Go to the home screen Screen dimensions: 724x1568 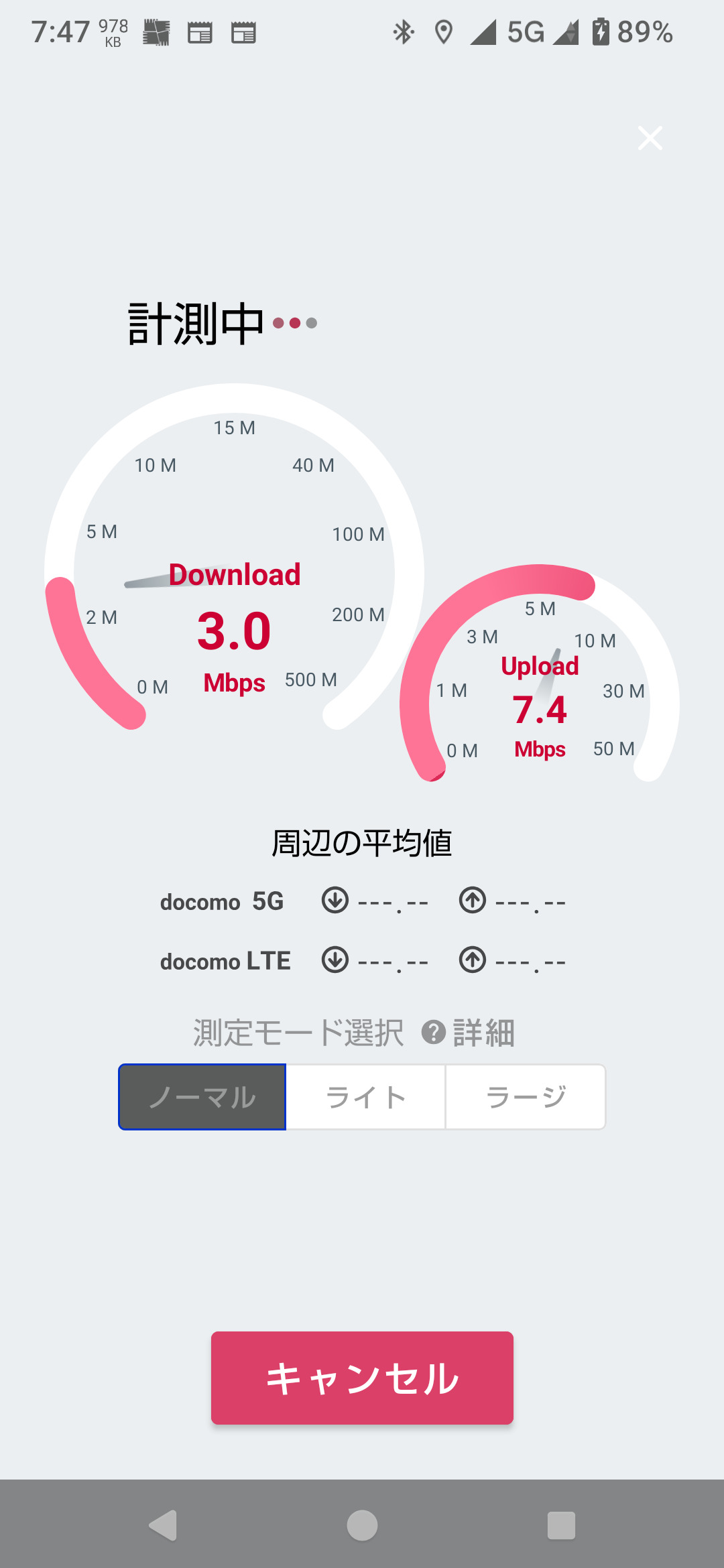click(362, 1526)
